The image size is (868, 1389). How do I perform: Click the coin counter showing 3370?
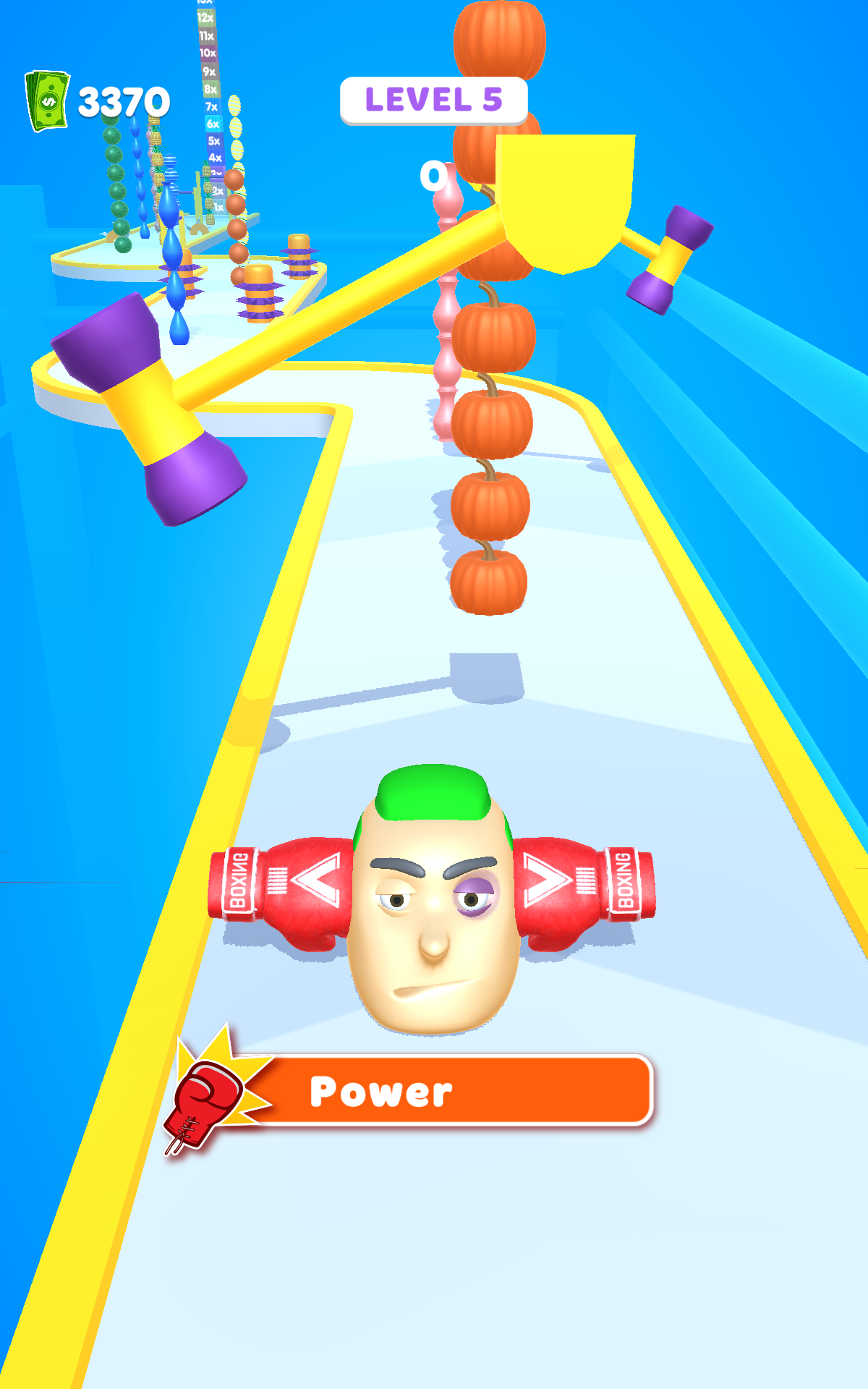pyautogui.click(x=124, y=101)
